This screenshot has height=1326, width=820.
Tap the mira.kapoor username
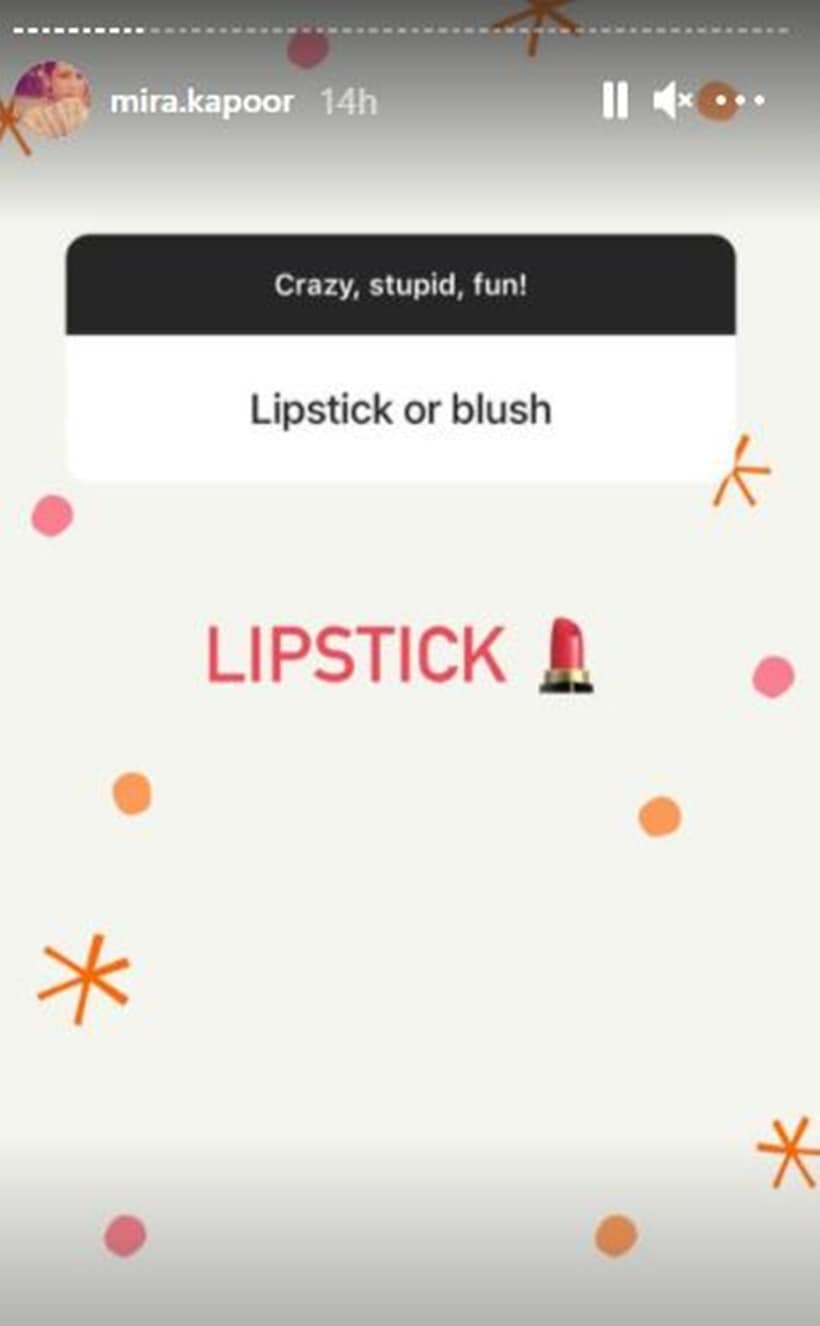201,102
